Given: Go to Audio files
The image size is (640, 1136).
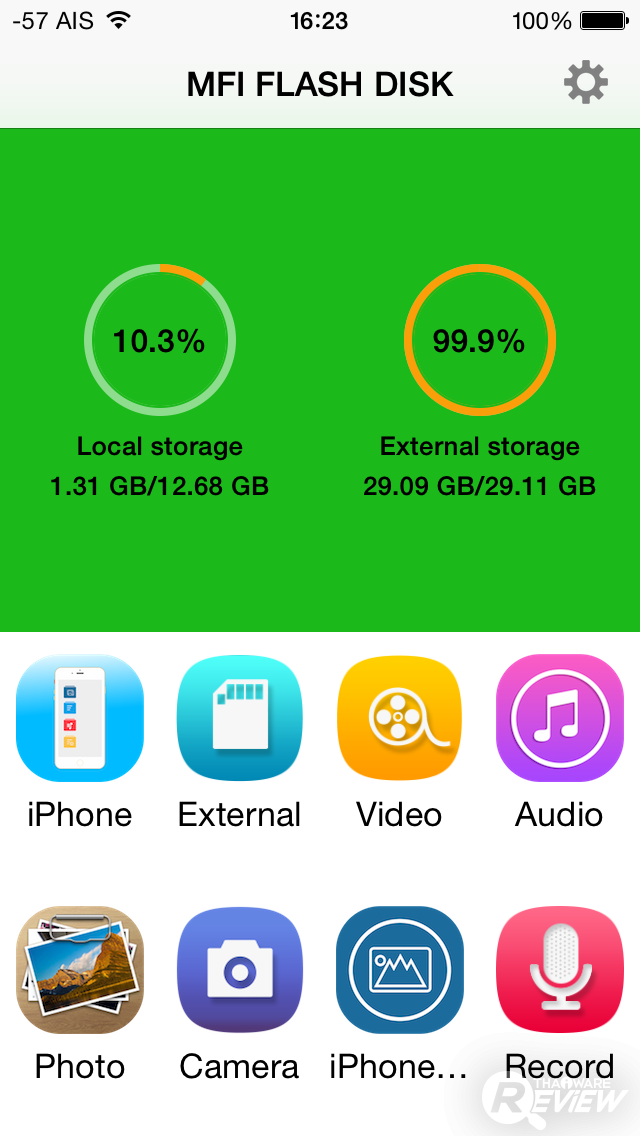Looking at the screenshot, I should coord(560,718).
